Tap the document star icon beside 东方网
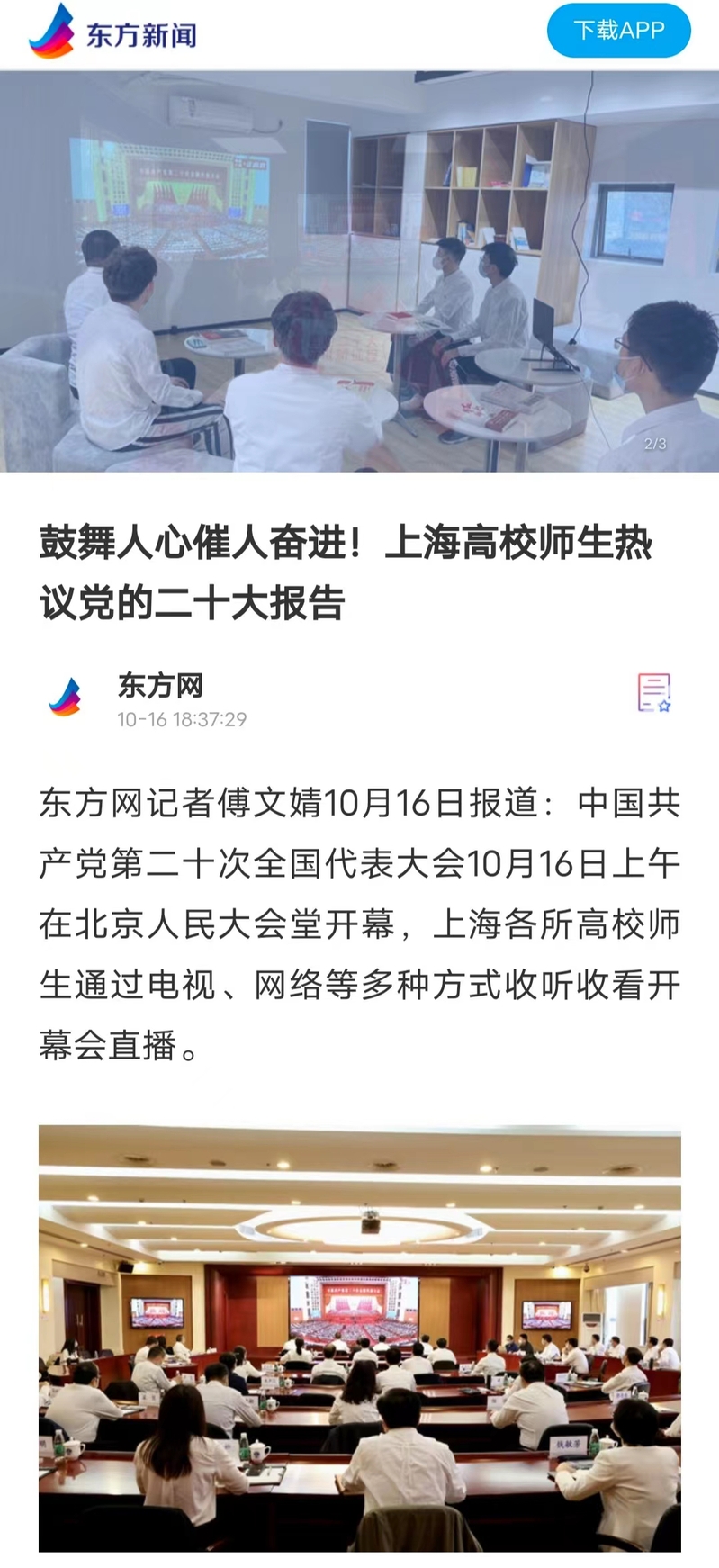This screenshot has width=719, height=1568. pos(654,693)
